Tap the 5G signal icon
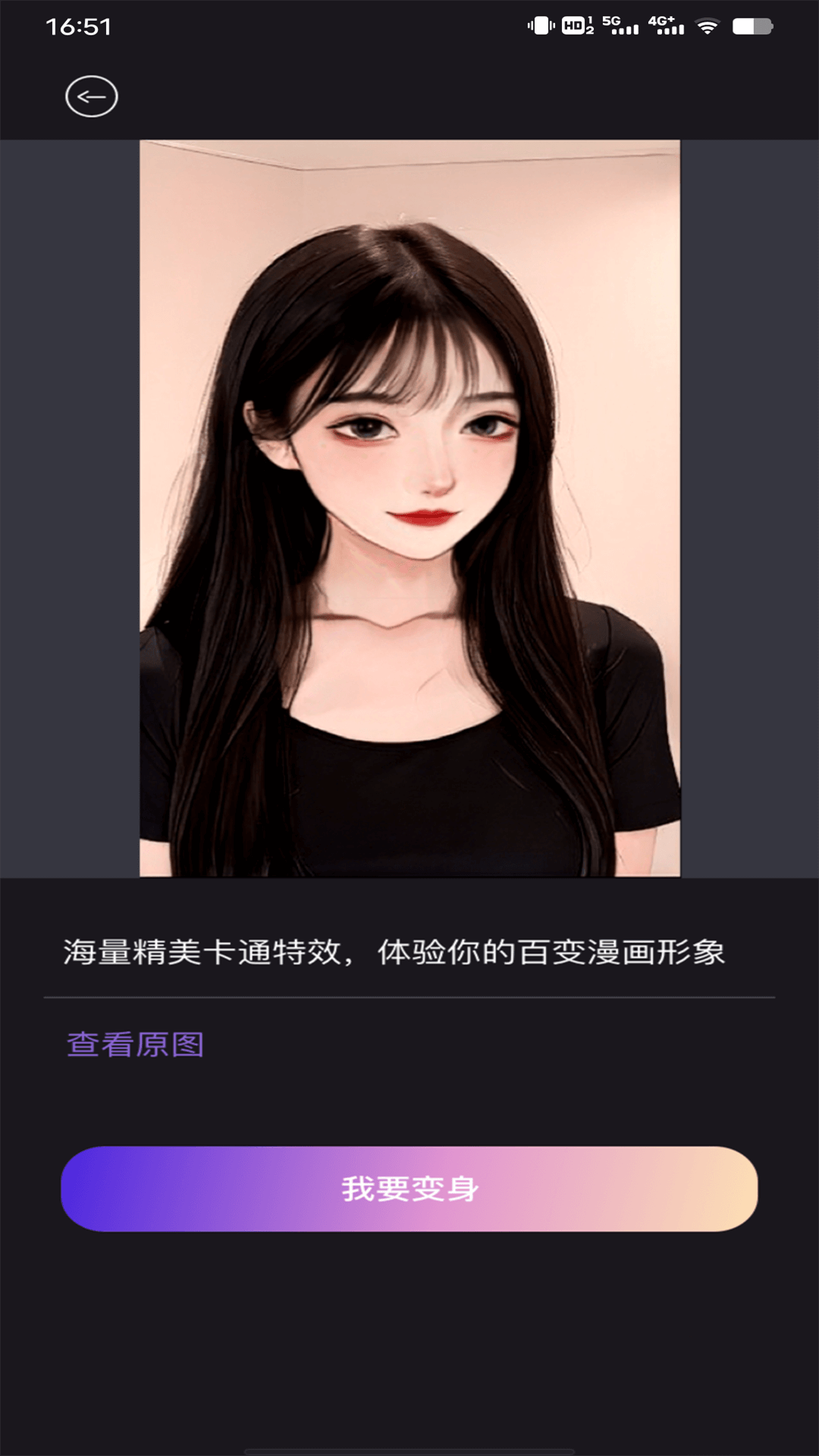The width and height of the screenshot is (819, 1456). 622,25
